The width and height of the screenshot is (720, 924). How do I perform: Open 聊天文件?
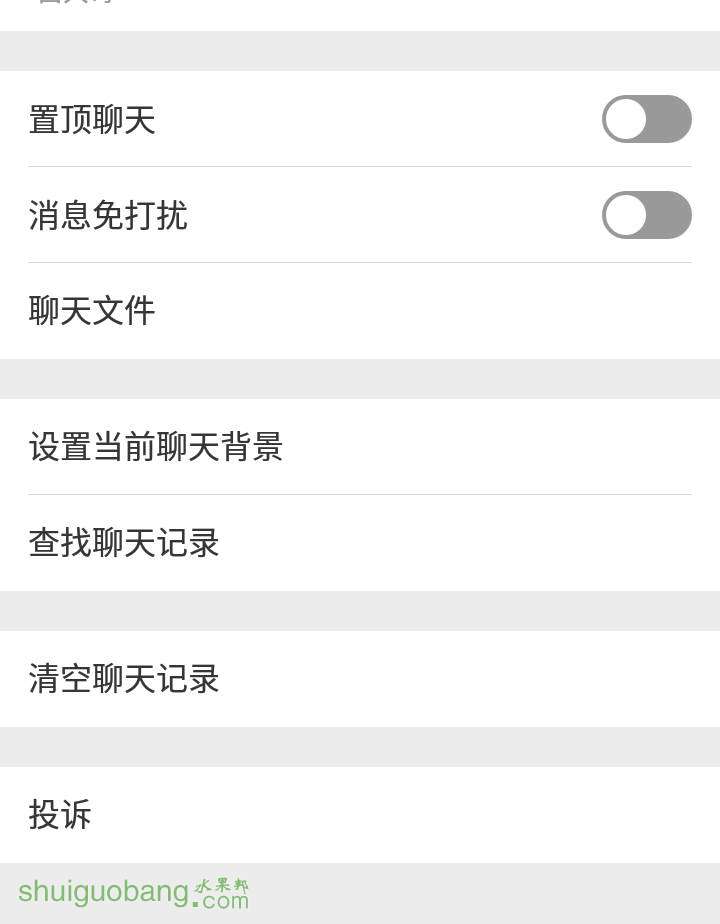point(92,311)
